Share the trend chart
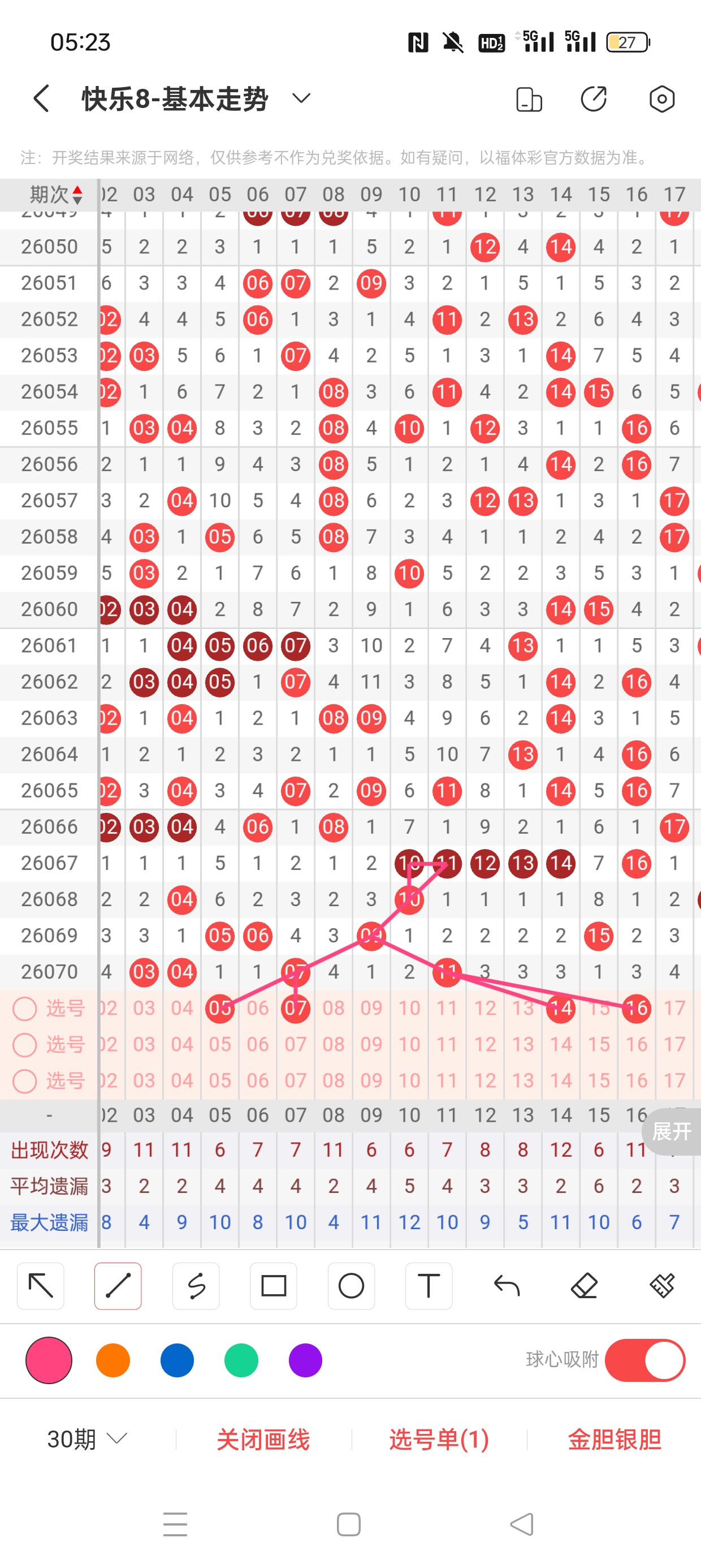 coord(594,99)
